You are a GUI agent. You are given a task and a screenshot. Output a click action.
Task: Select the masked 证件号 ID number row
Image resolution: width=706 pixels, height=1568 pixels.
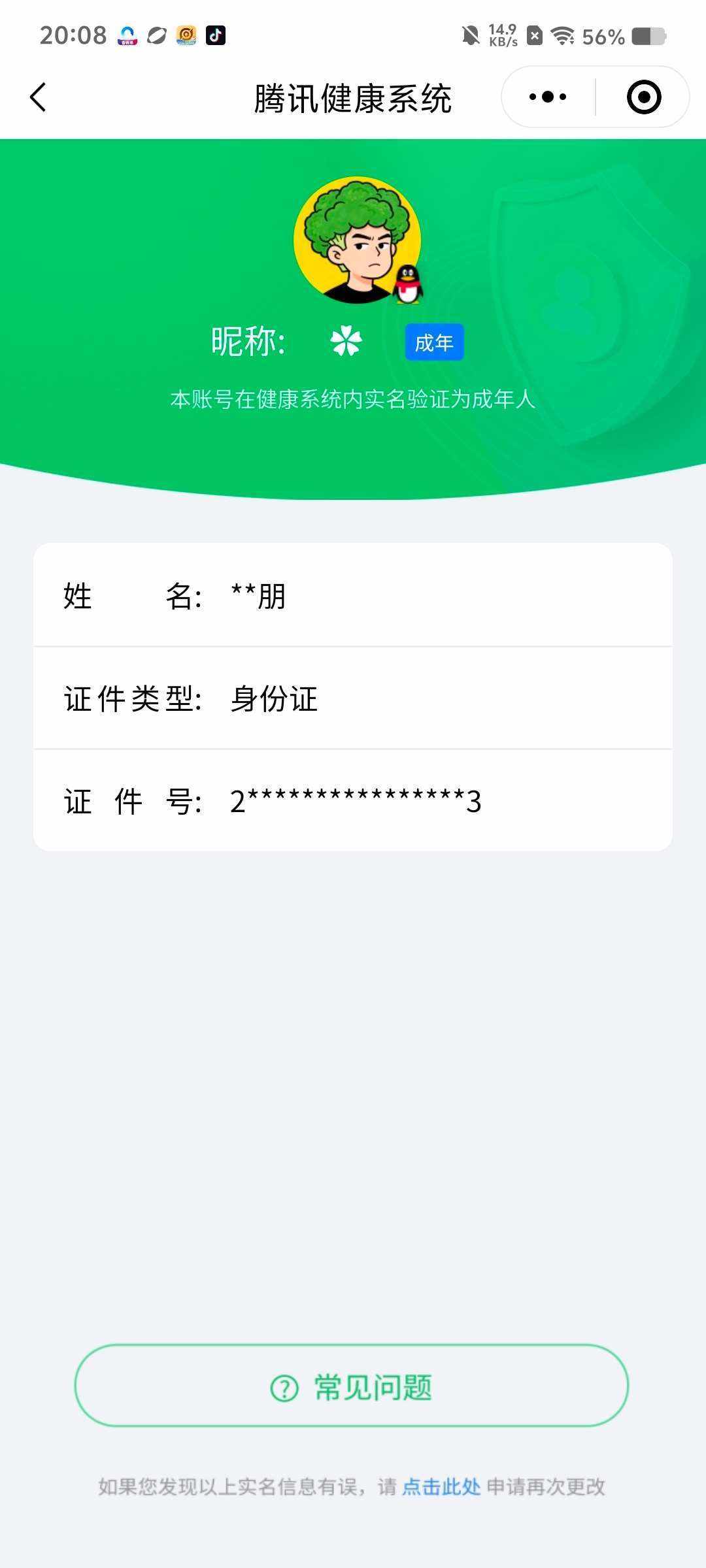pos(353,802)
